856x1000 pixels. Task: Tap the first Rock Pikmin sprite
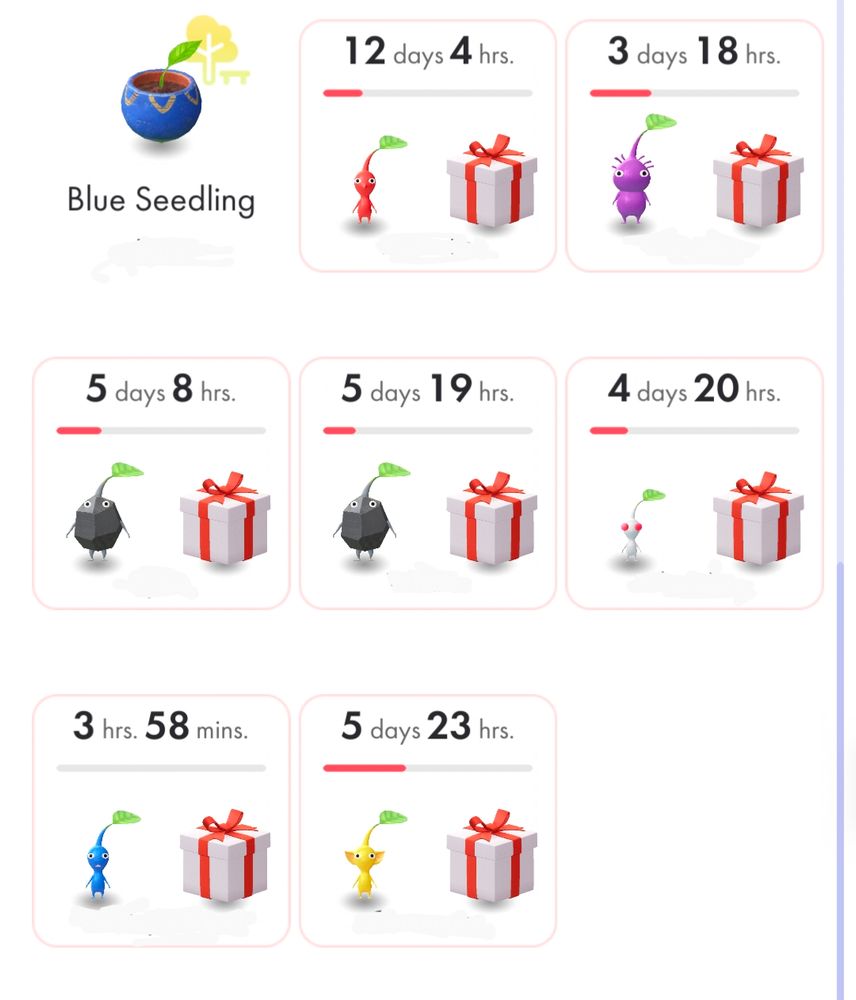click(100, 520)
